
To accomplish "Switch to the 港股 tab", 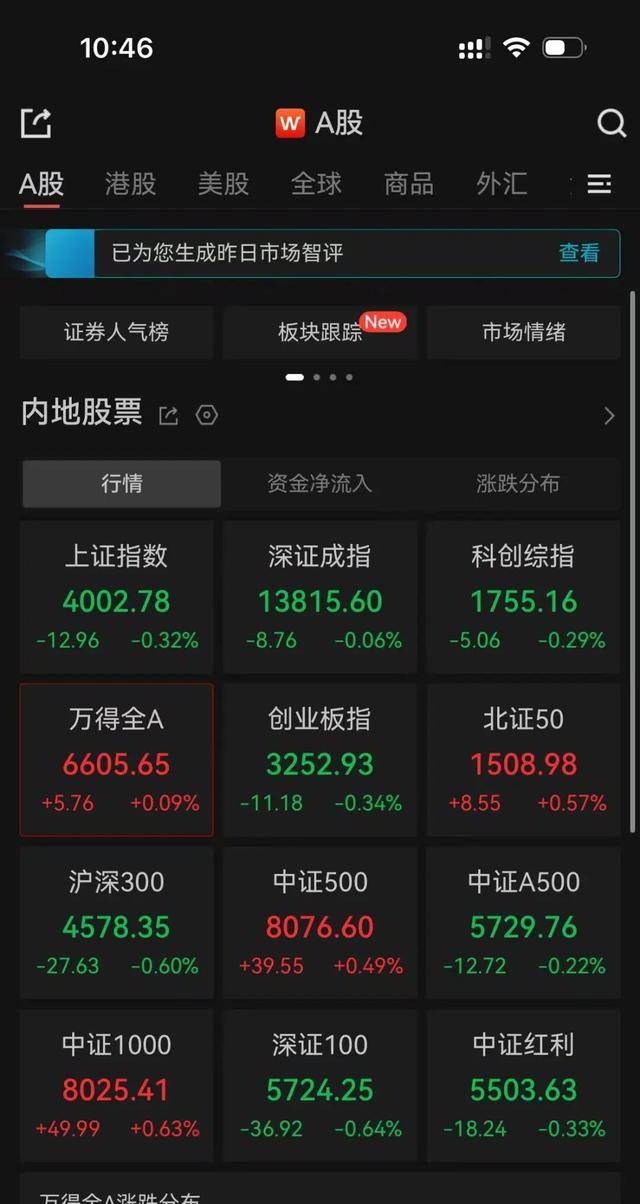I will coord(131,184).
